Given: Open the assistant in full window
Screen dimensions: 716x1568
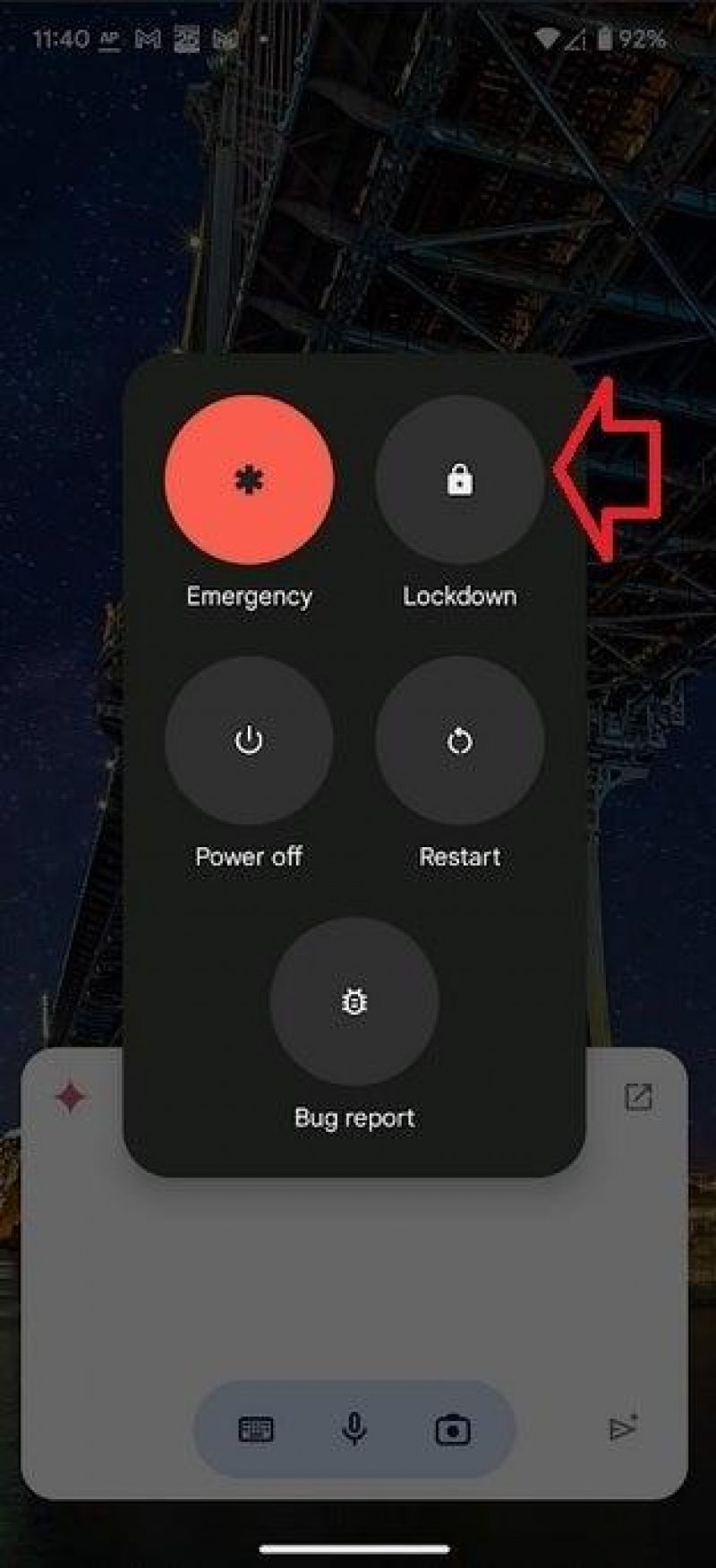Looking at the screenshot, I should pos(638,1096).
